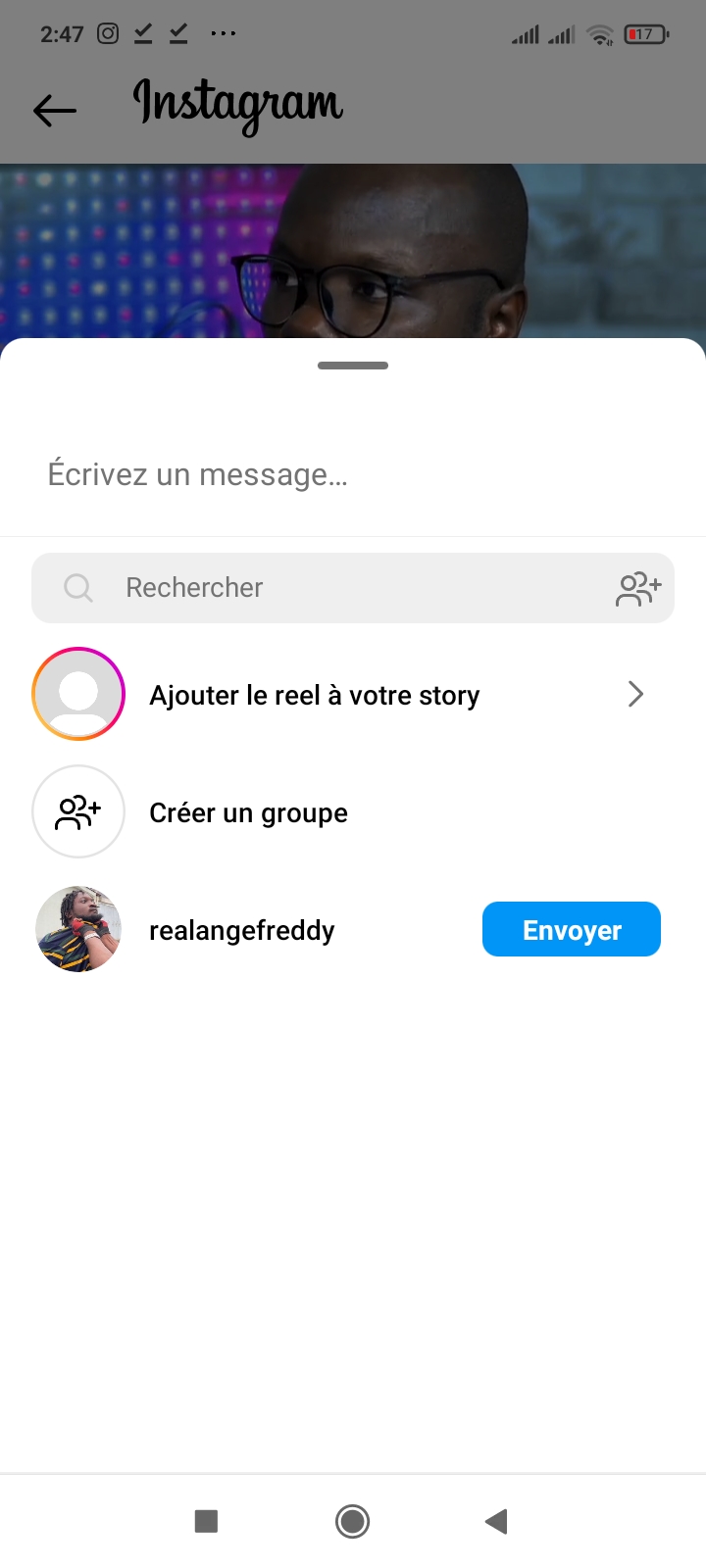This screenshot has height=1568, width=706.
Task: Tap the system home button
Action: 352,1521
